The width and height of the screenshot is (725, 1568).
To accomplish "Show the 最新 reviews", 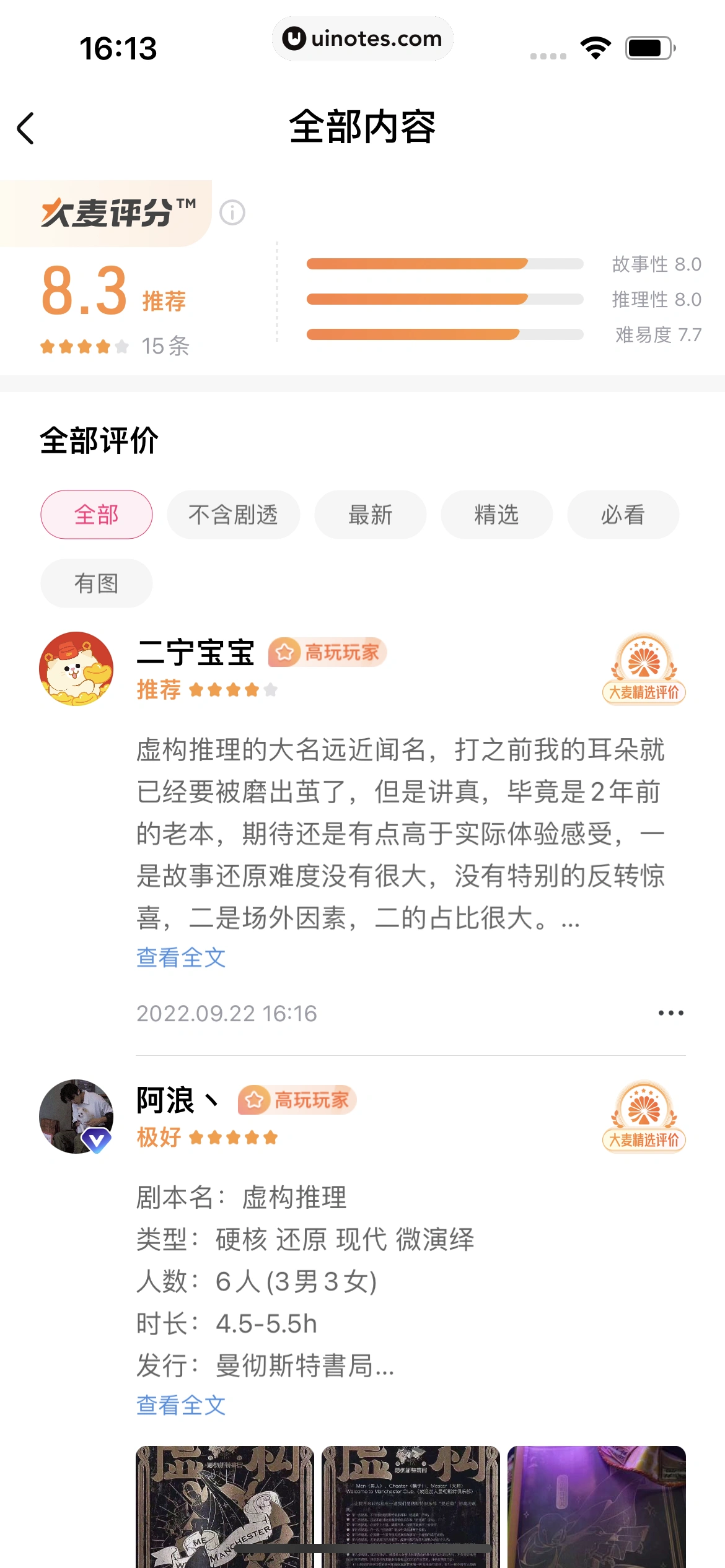I will [x=370, y=515].
